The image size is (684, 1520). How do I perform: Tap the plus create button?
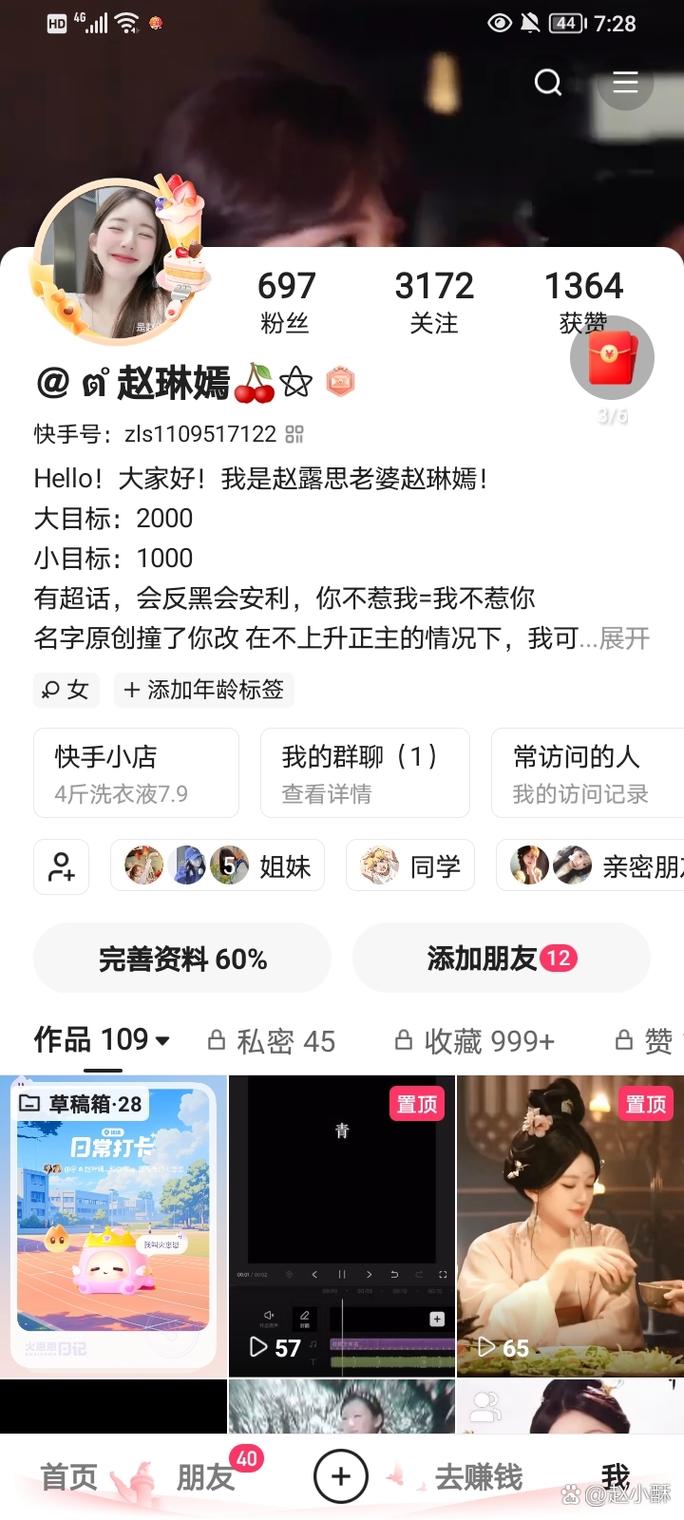[x=341, y=1476]
